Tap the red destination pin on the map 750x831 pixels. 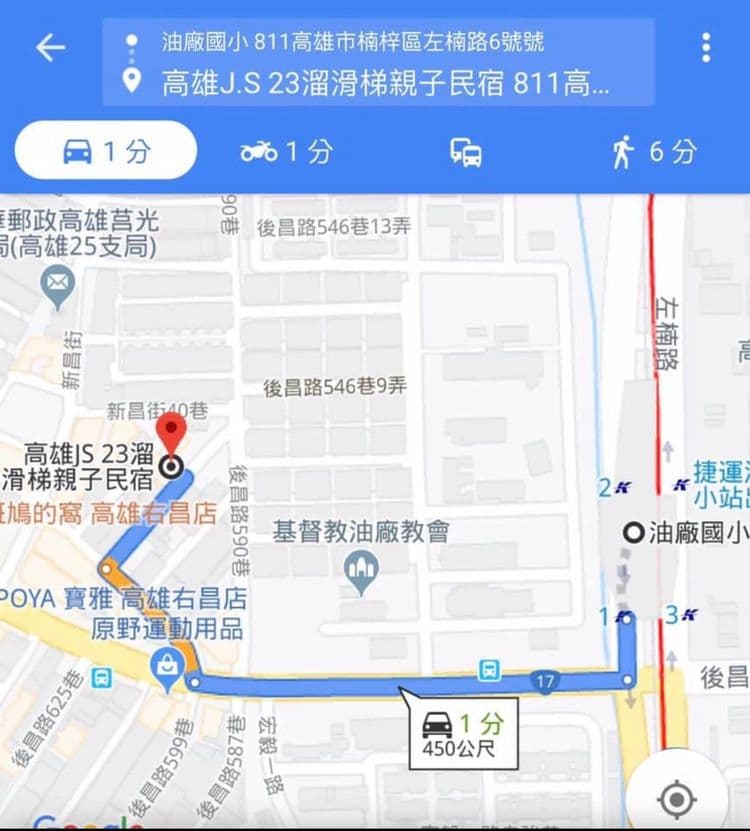tap(172, 438)
